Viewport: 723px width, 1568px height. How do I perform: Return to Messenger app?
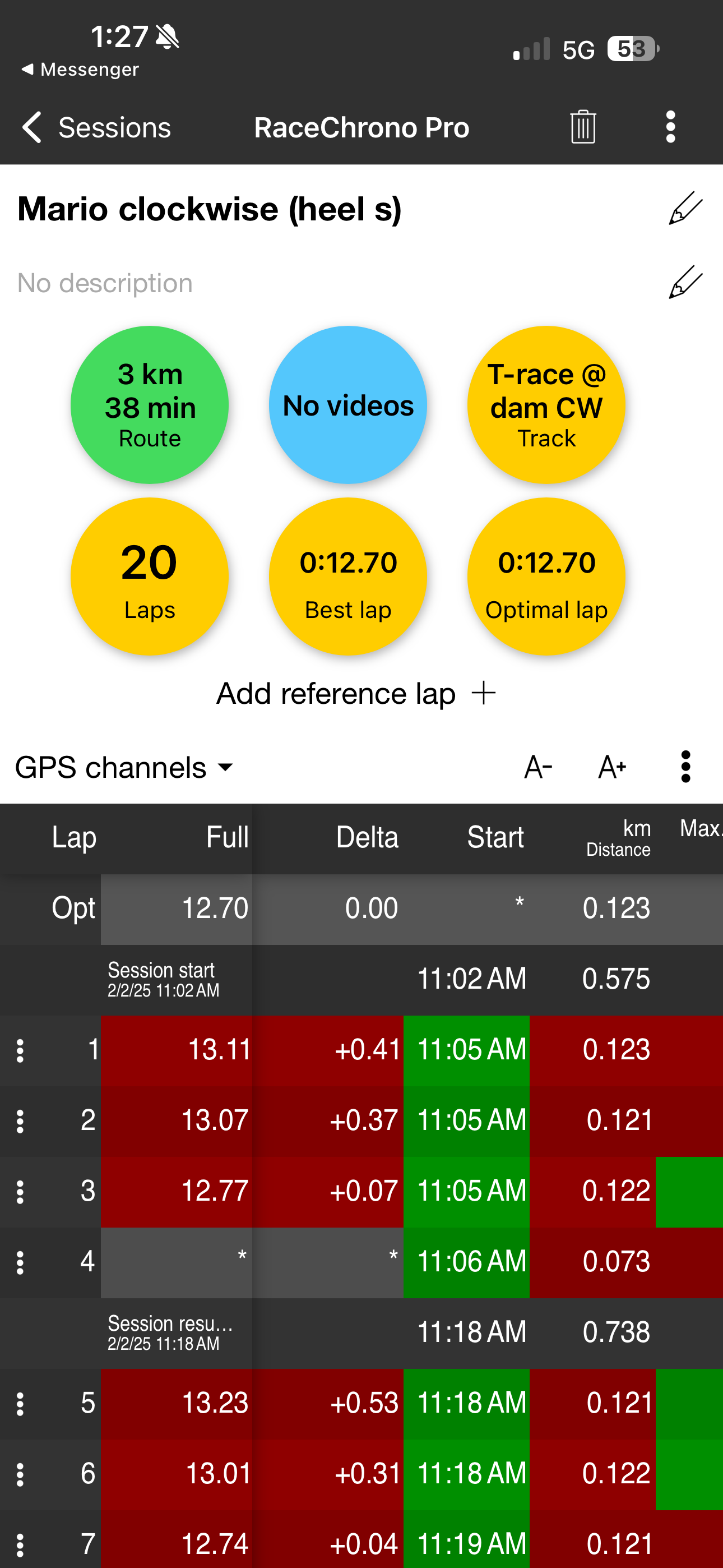click(80, 70)
